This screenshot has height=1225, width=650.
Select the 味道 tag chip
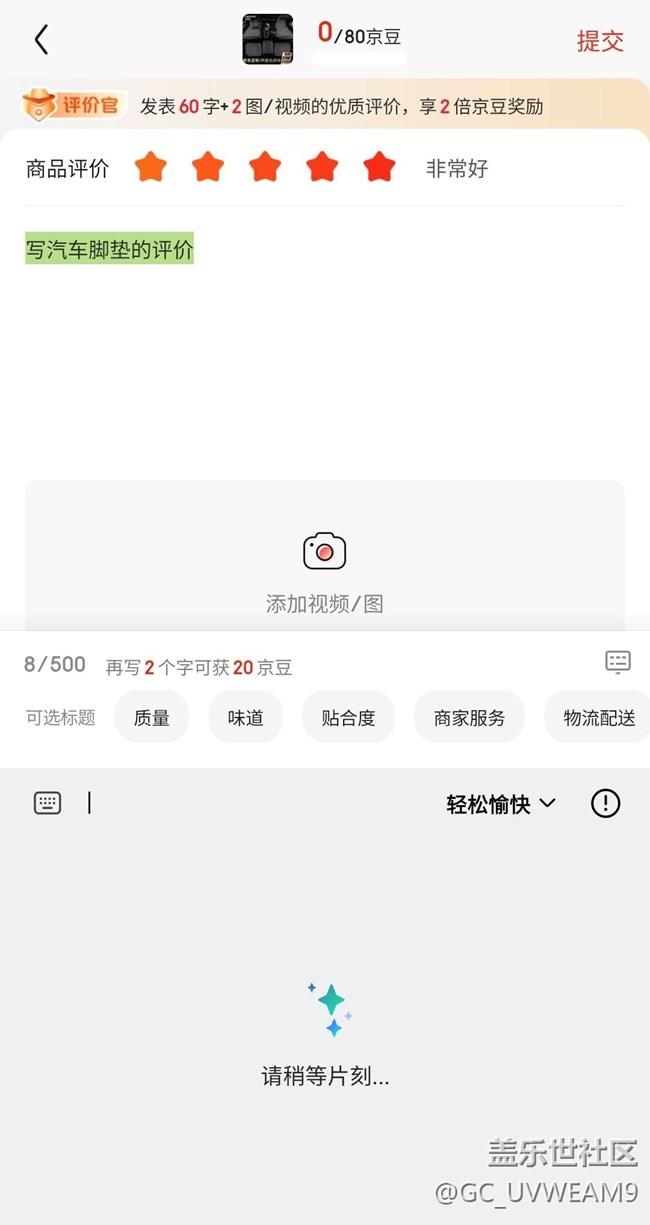[245, 717]
